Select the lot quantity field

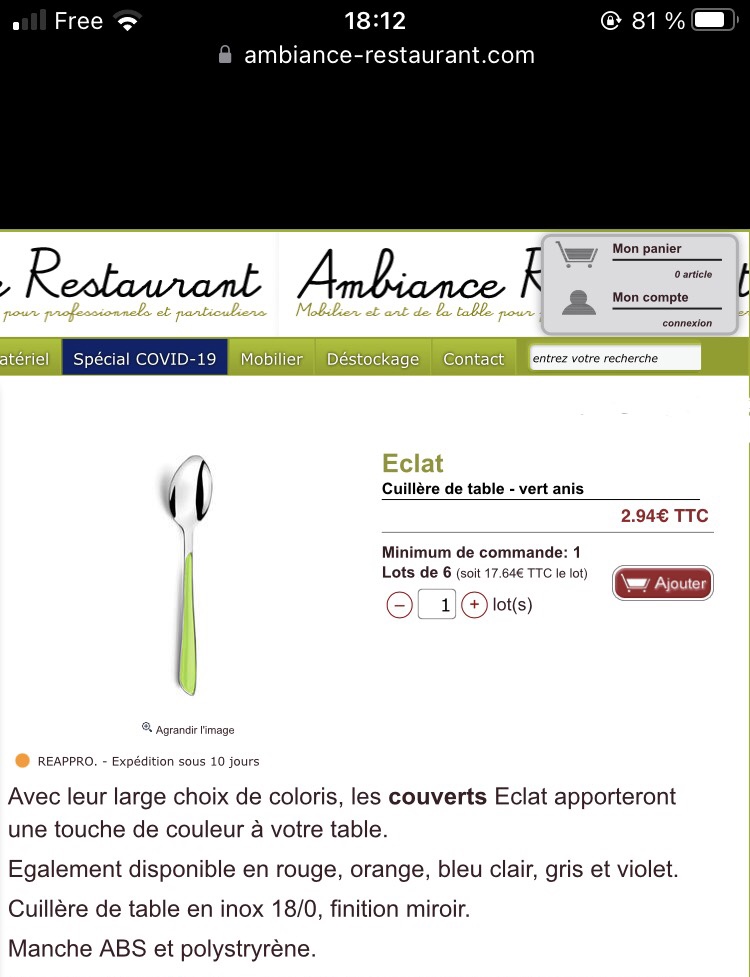click(x=437, y=605)
